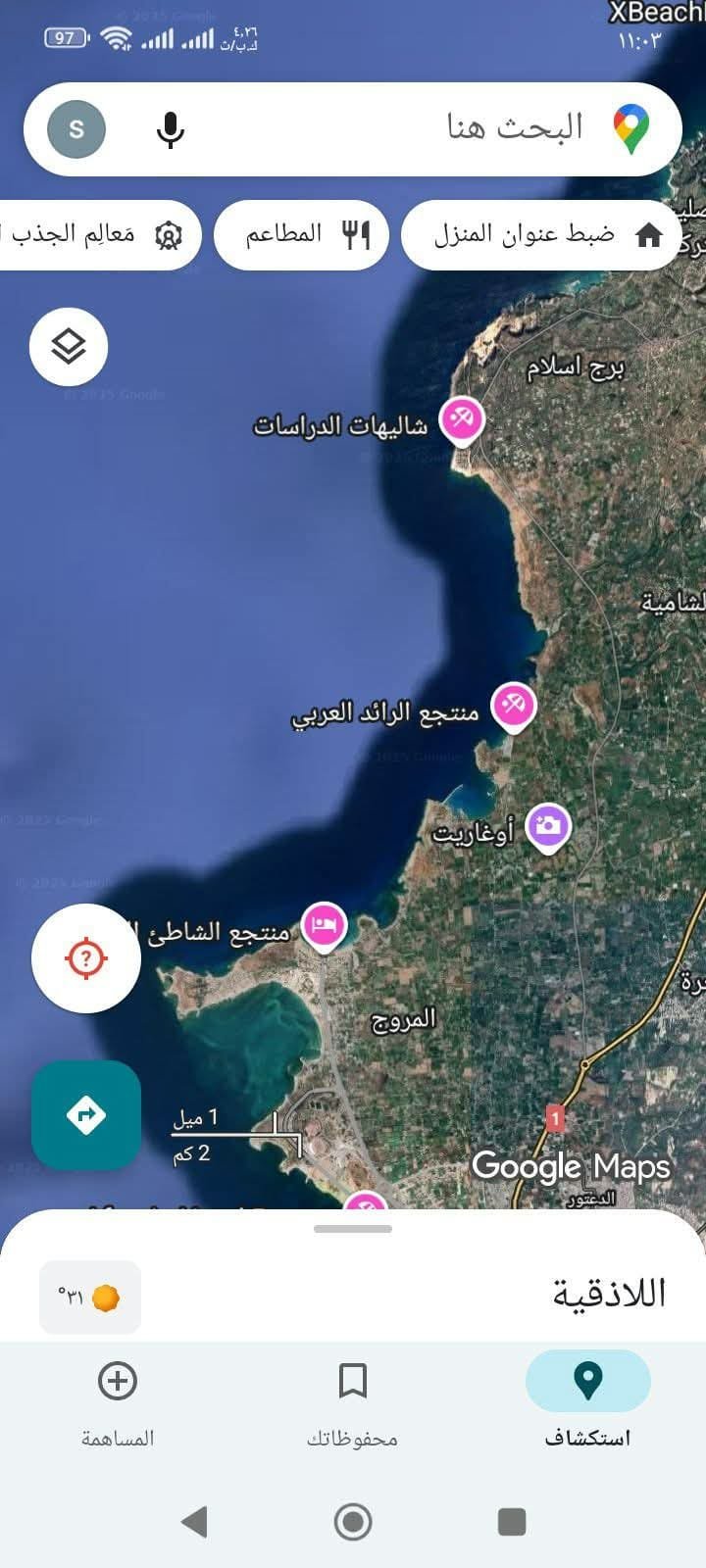Select the ضبط عنوان المنزل chip
Image resolution: width=706 pixels, height=1568 pixels.
coord(541,234)
